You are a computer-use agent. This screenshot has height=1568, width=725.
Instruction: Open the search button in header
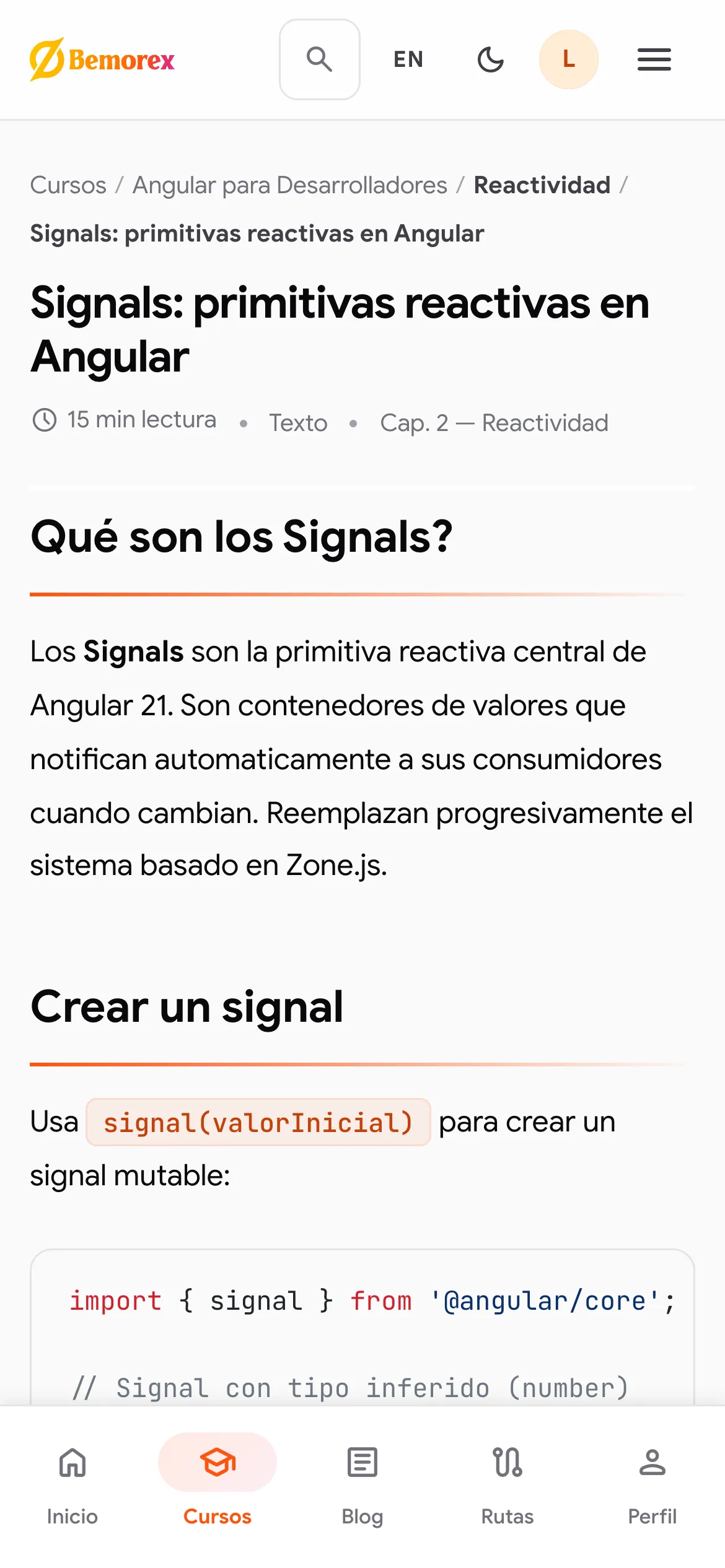(x=320, y=59)
